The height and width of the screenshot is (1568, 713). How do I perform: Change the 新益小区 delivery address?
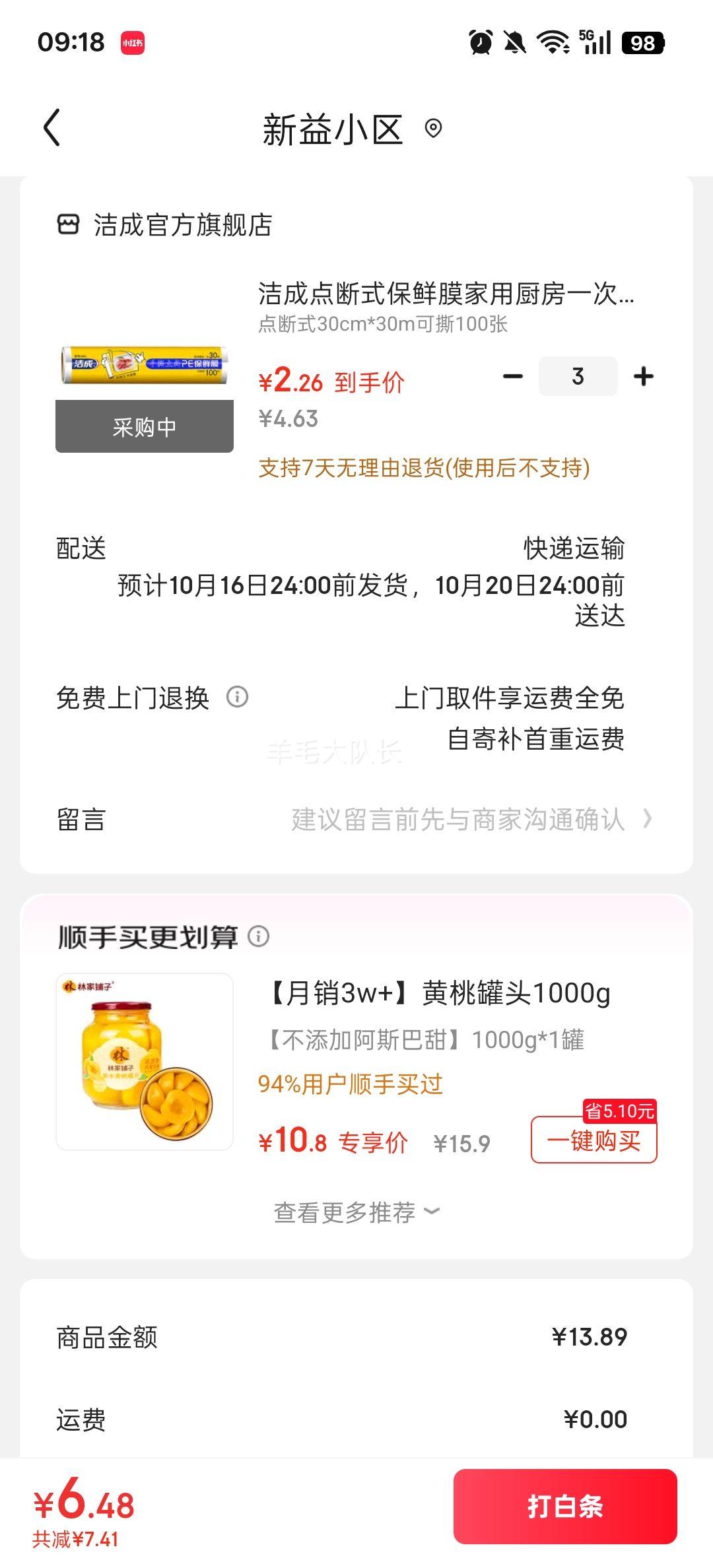tap(352, 129)
